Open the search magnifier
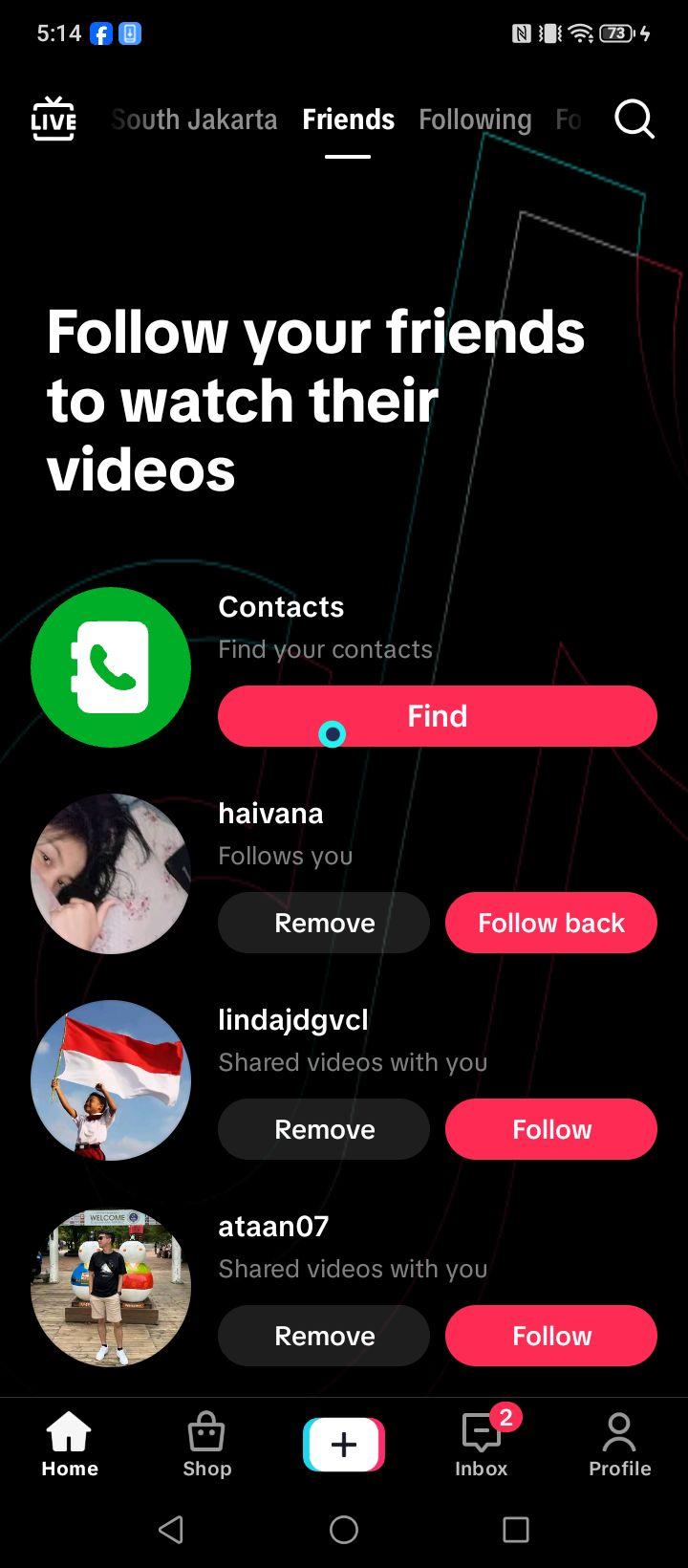 pos(634,120)
